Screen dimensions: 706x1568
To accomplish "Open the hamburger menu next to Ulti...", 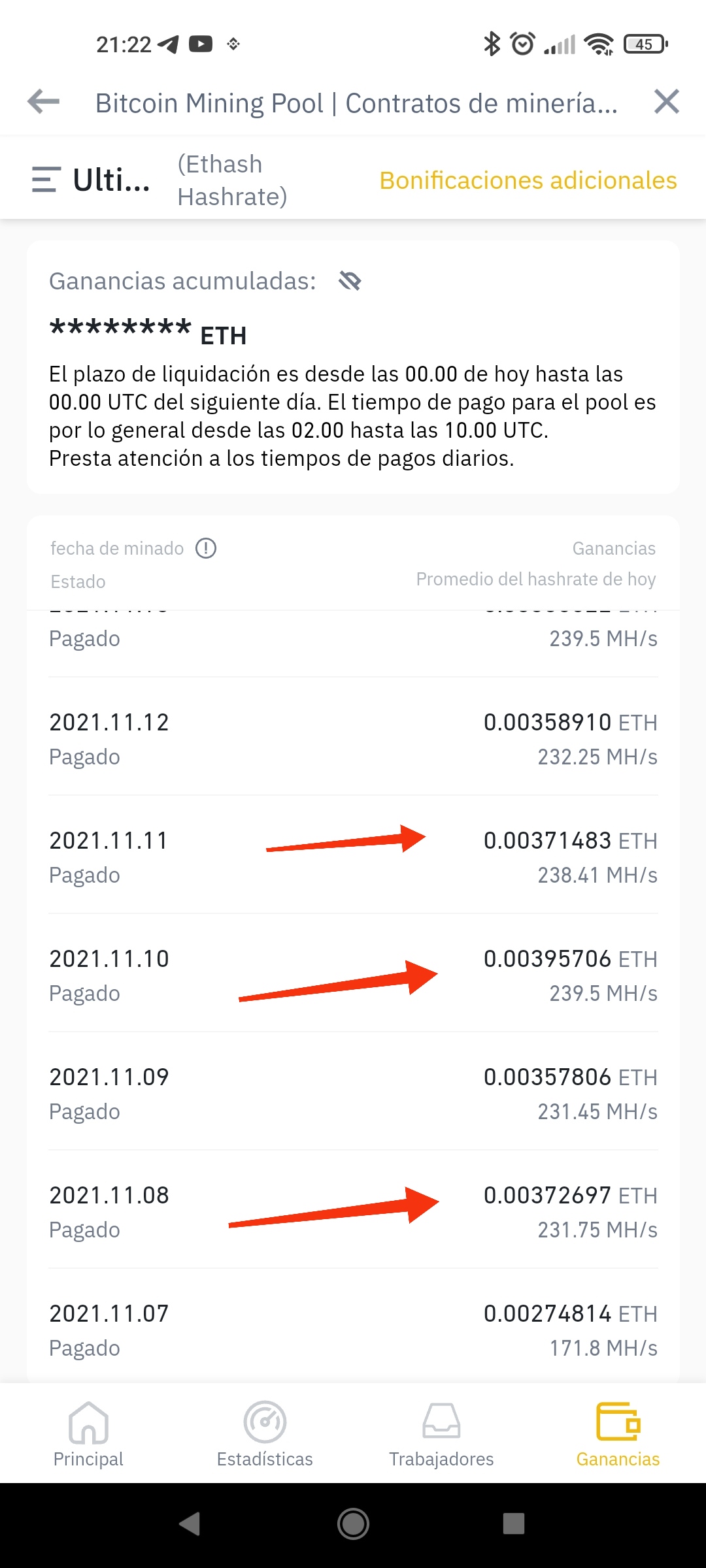I will 46,180.
